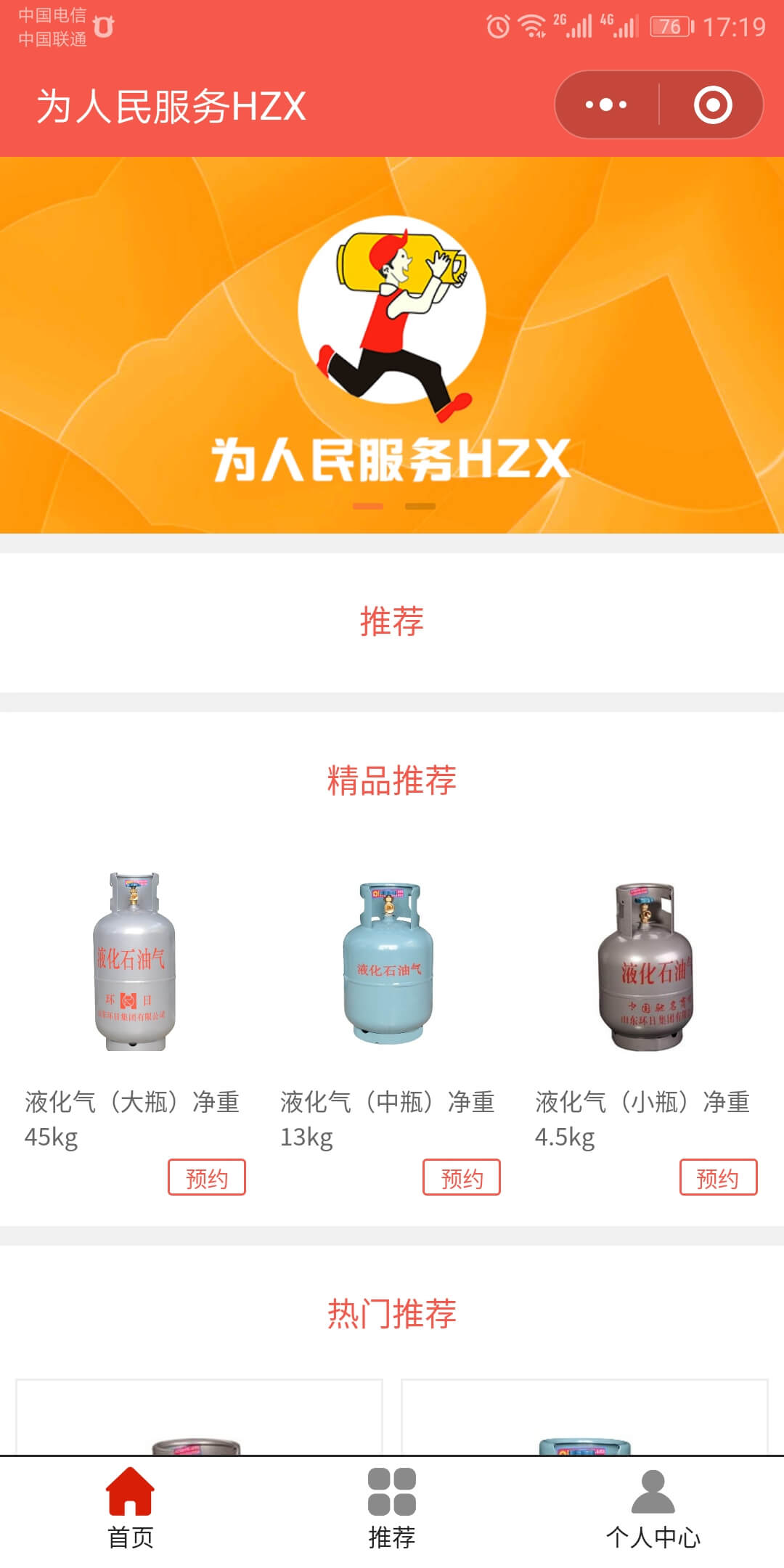This screenshot has height=1568, width=784.
Task: Tap 预约 for the 13kg medium cylinder
Action: point(462,1177)
